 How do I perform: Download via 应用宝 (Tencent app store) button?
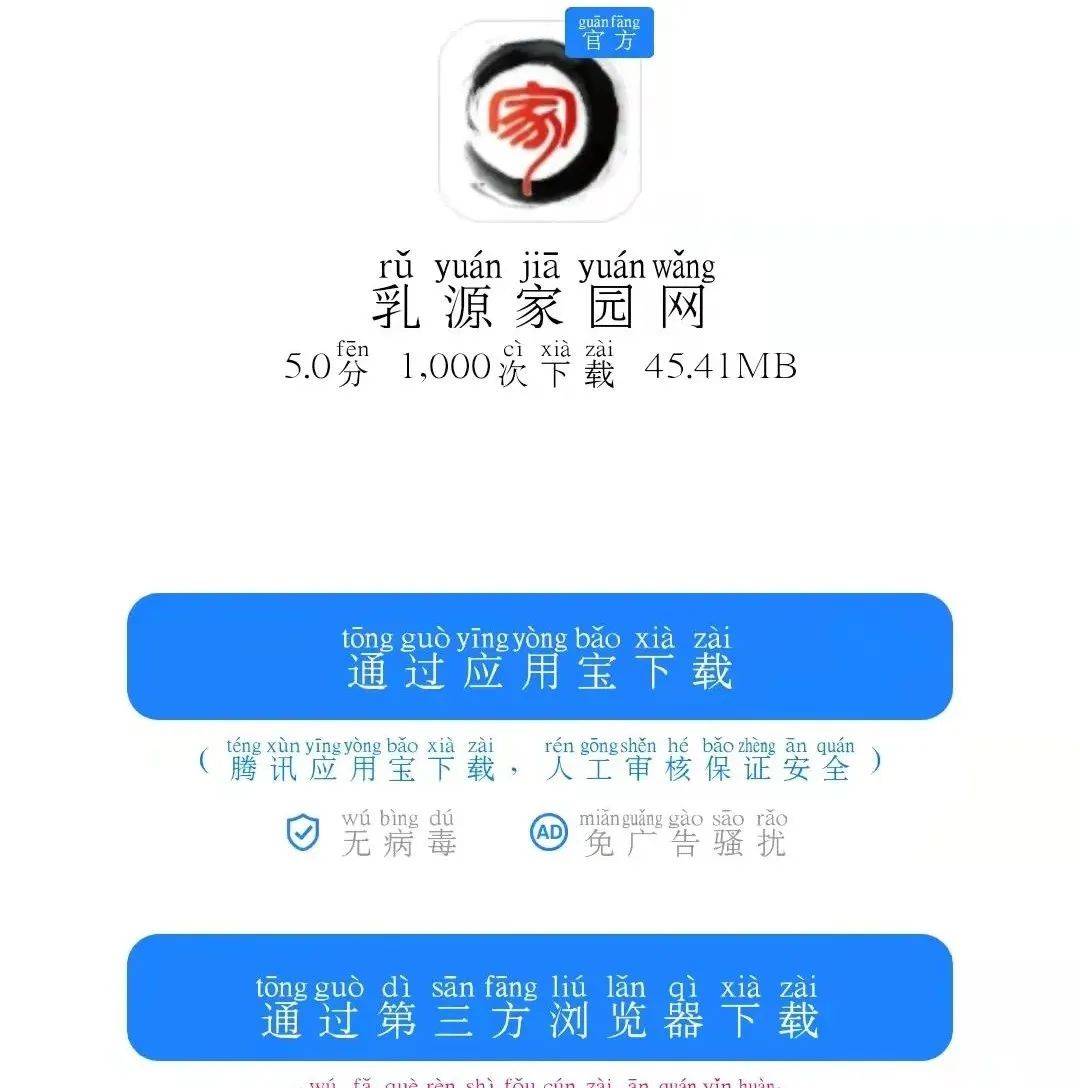[x=539, y=657]
